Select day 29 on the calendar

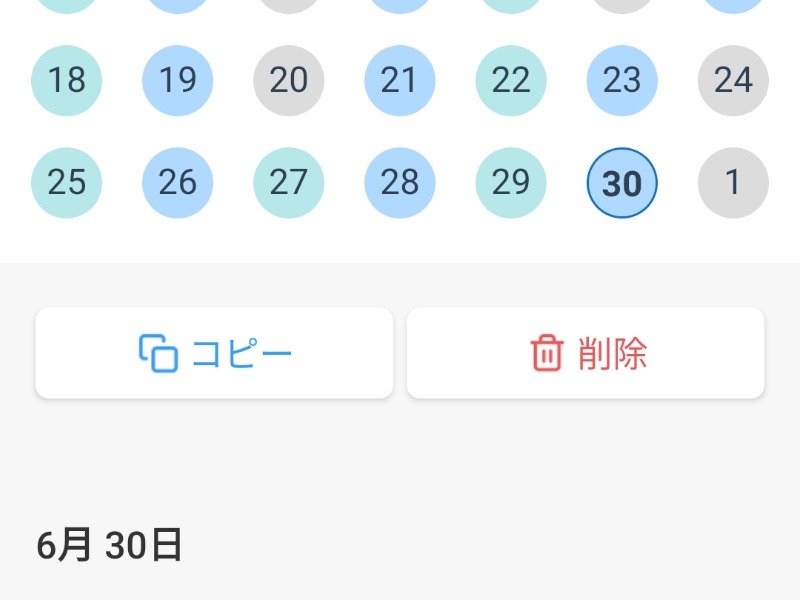pyautogui.click(x=511, y=182)
